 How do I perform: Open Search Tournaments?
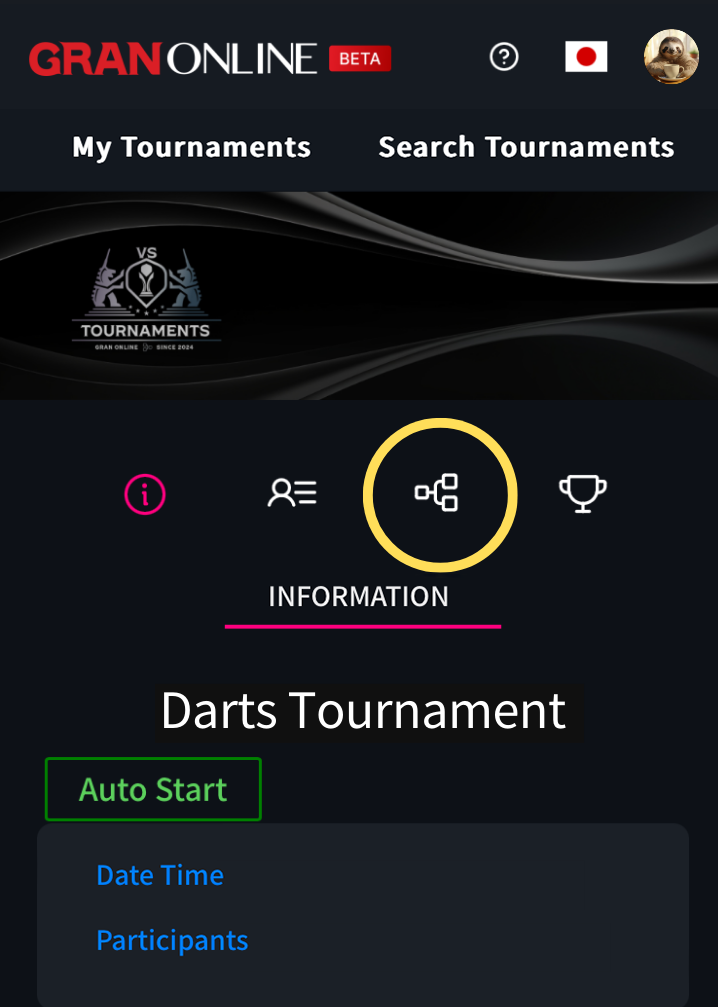526,148
